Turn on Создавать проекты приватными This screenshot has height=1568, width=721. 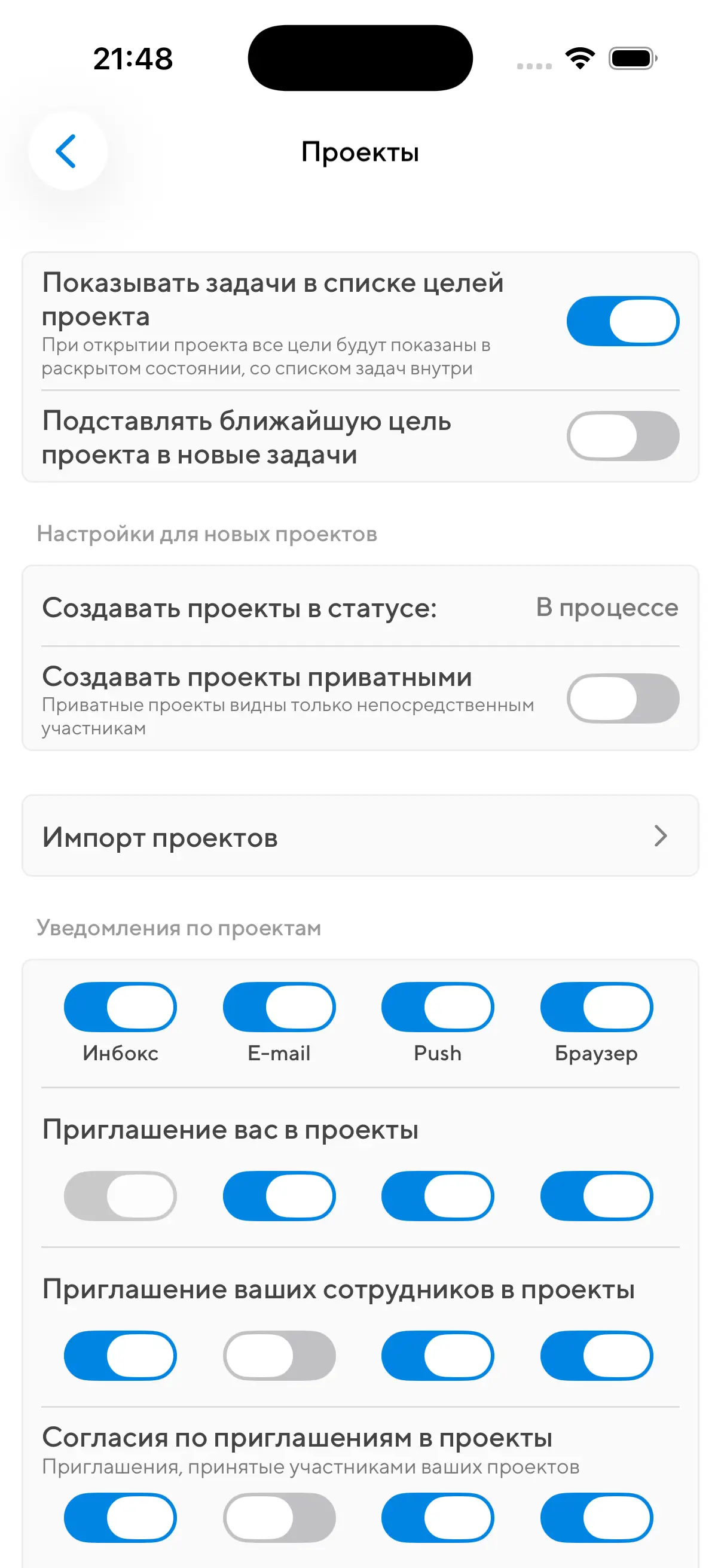click(622, 698)
